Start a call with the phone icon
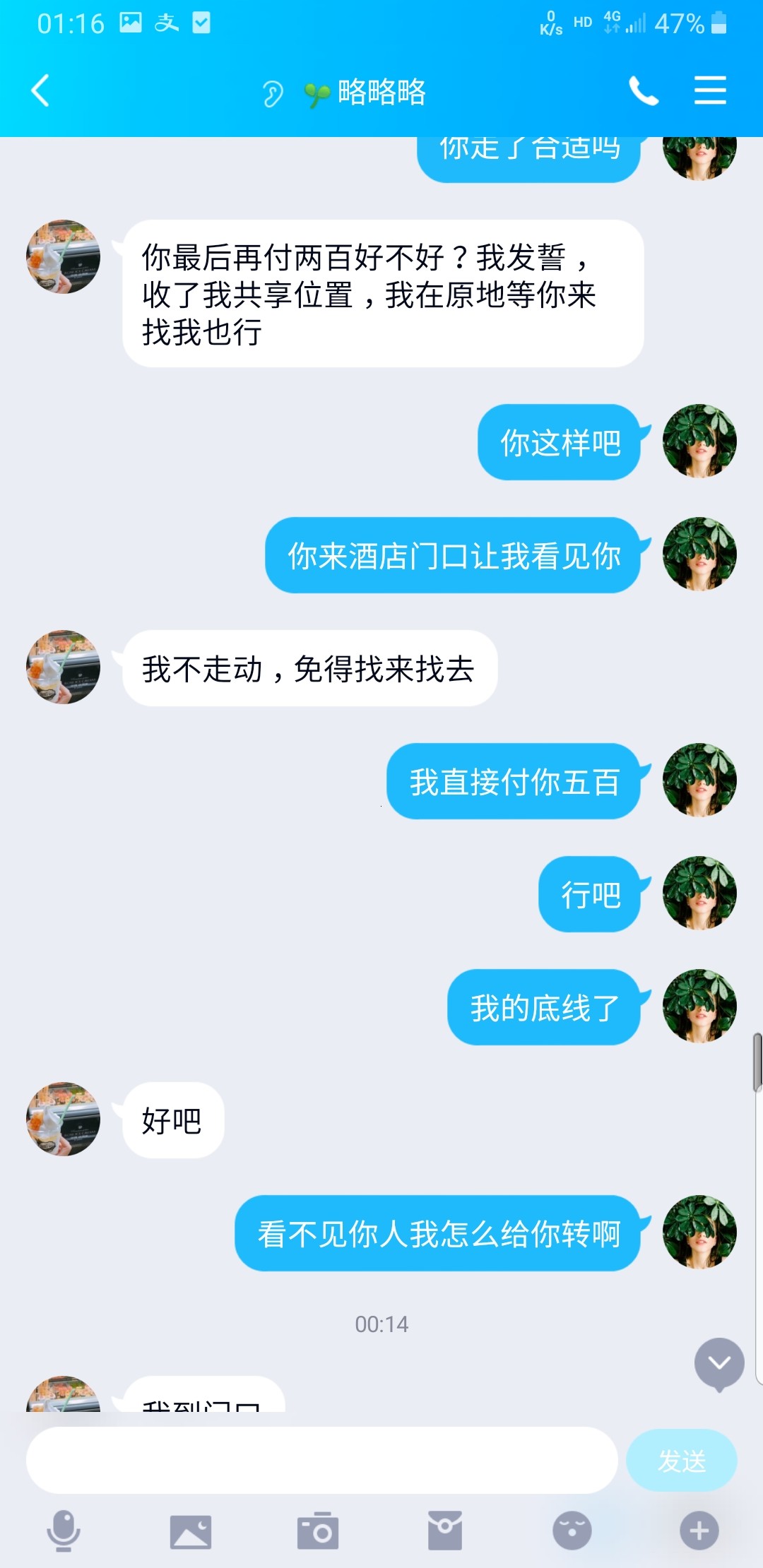This screenshot has width=763, height=1568. (x=644, y=90)
